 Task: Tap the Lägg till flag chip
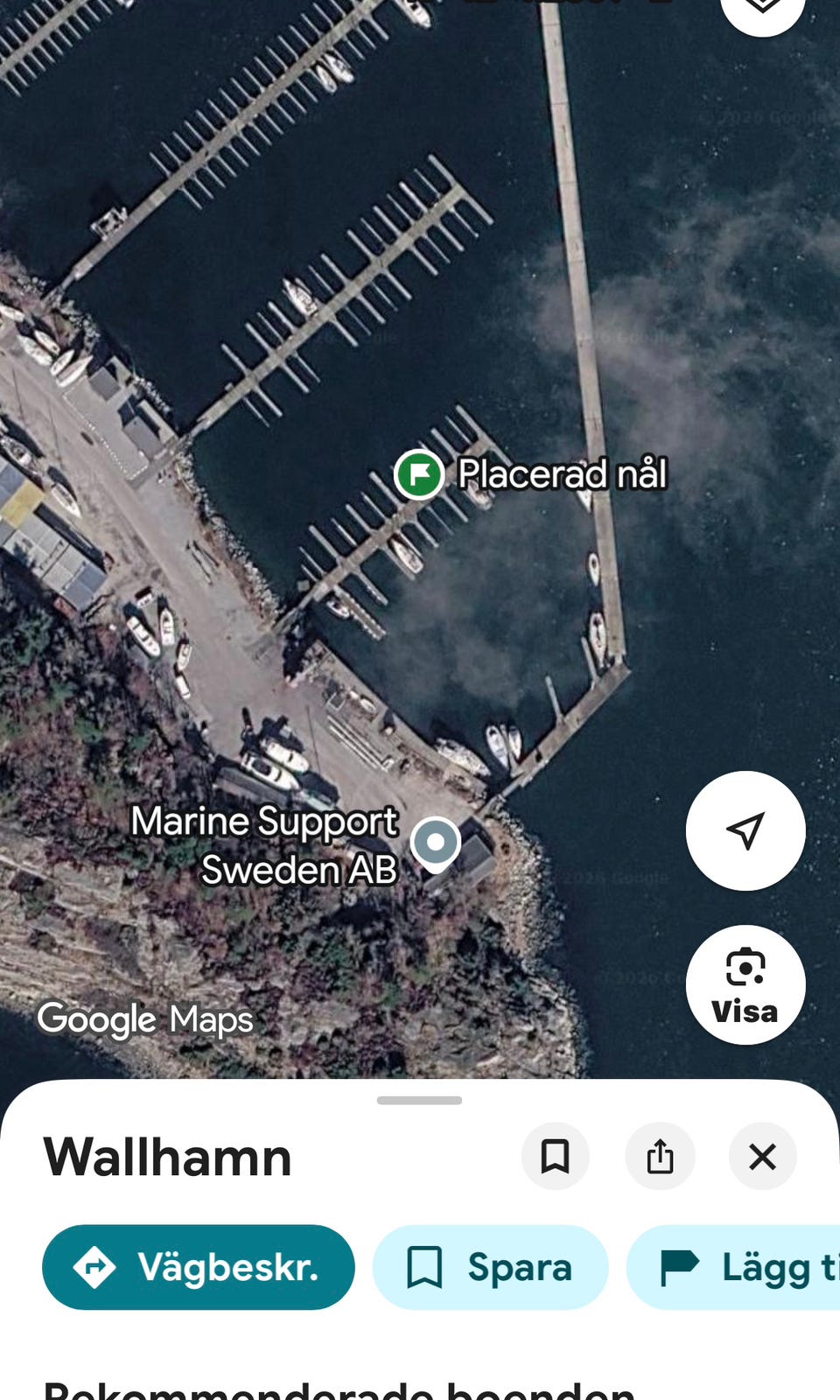pos(733,1267)
